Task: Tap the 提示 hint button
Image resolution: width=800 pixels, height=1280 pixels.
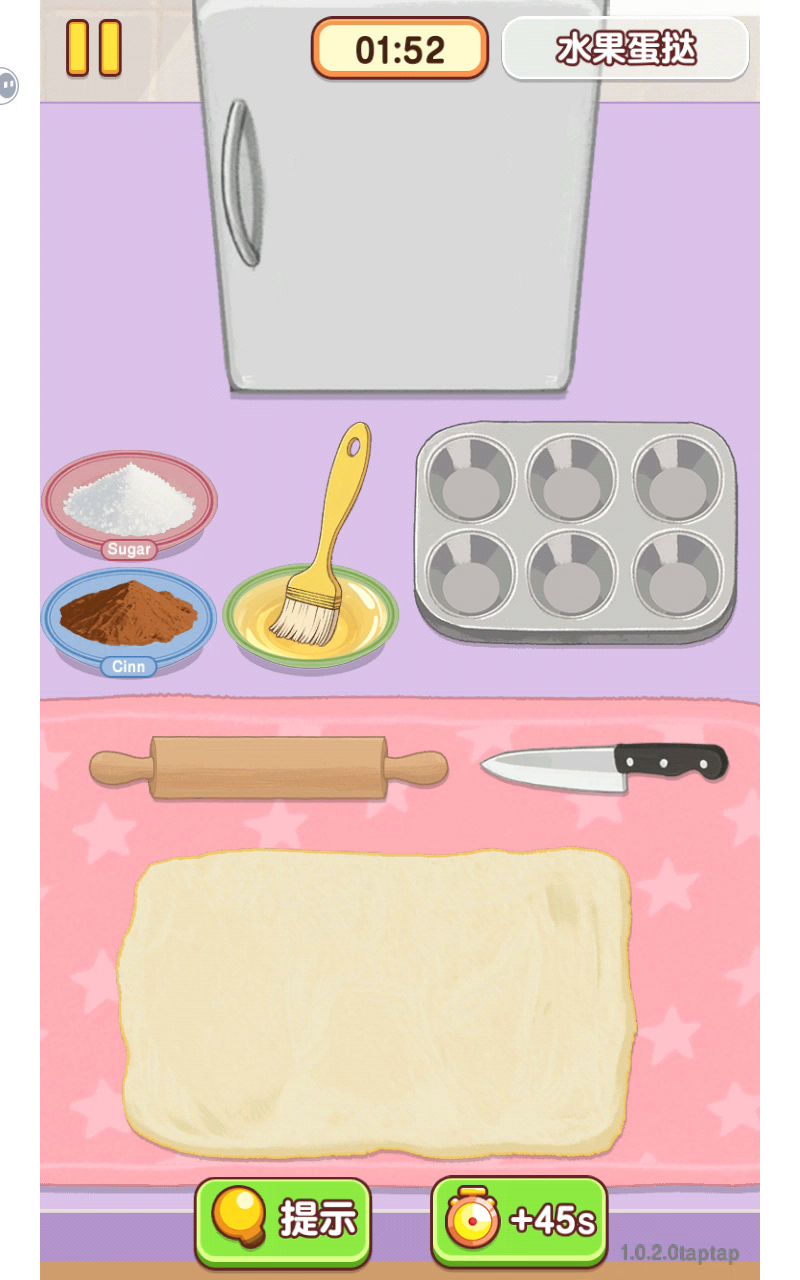Action: [283, 1219]
